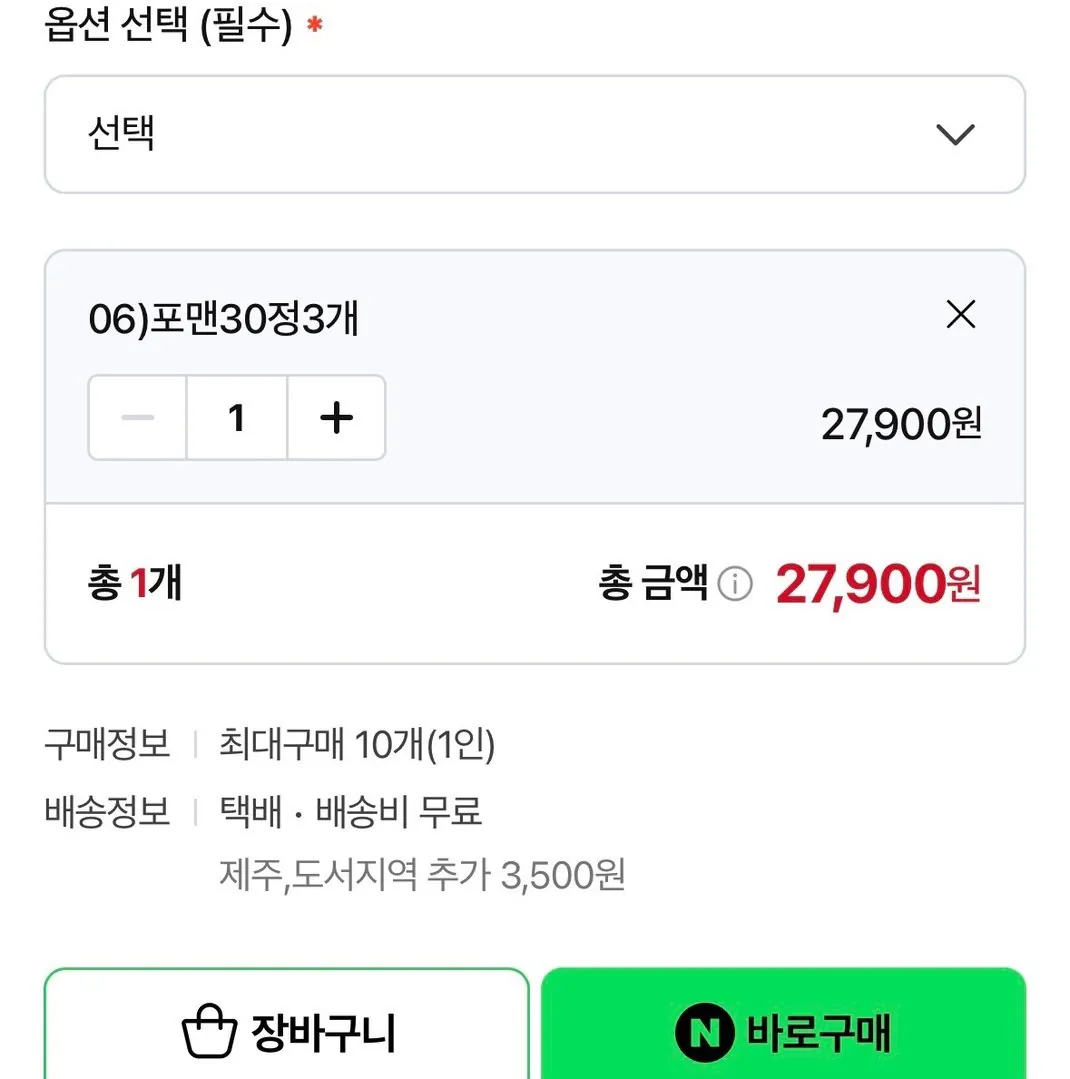This screenshot has height=1079, width=1070.
Task: Expand the required option selection box
Action: click(535, 134)
